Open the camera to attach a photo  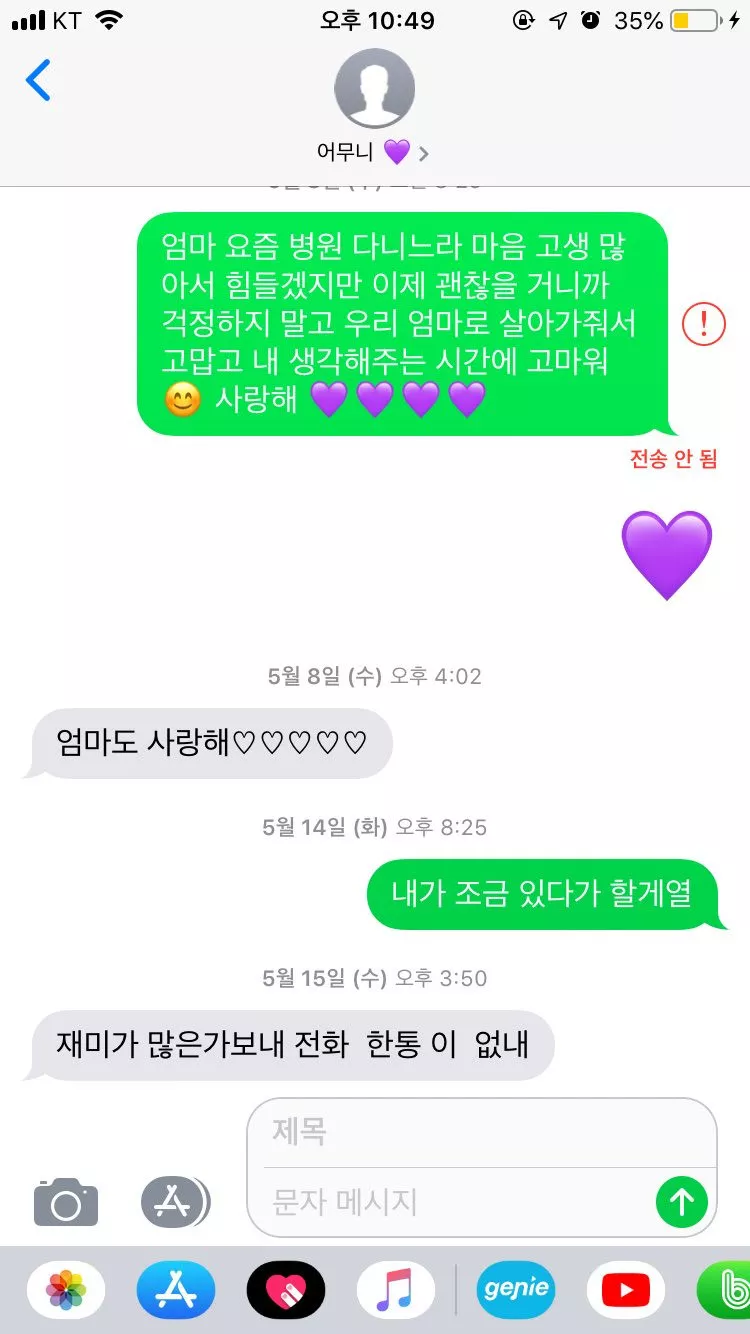(66, 1201)
